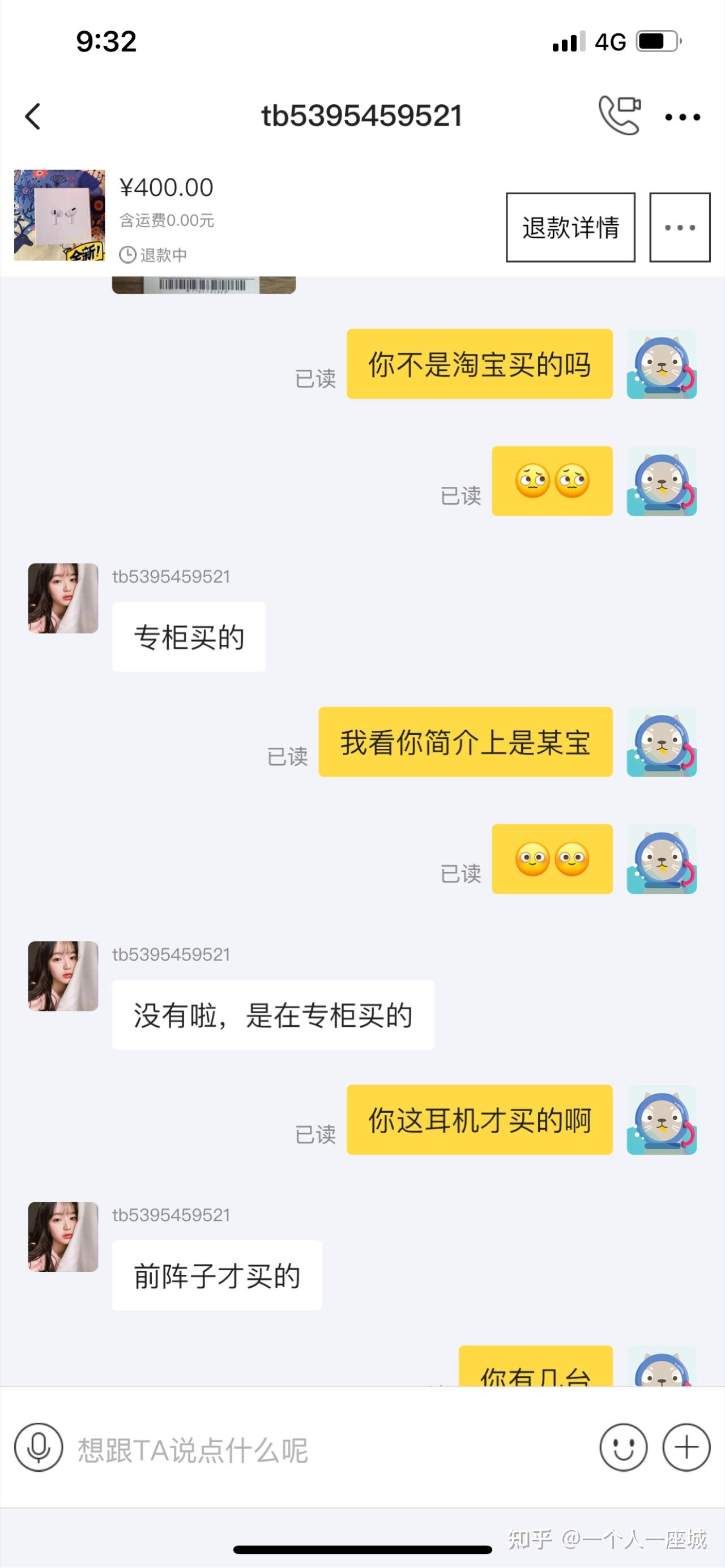Tap the plus icon to add attachments
725x1568 pixels.
click(x=686, y=1447)
